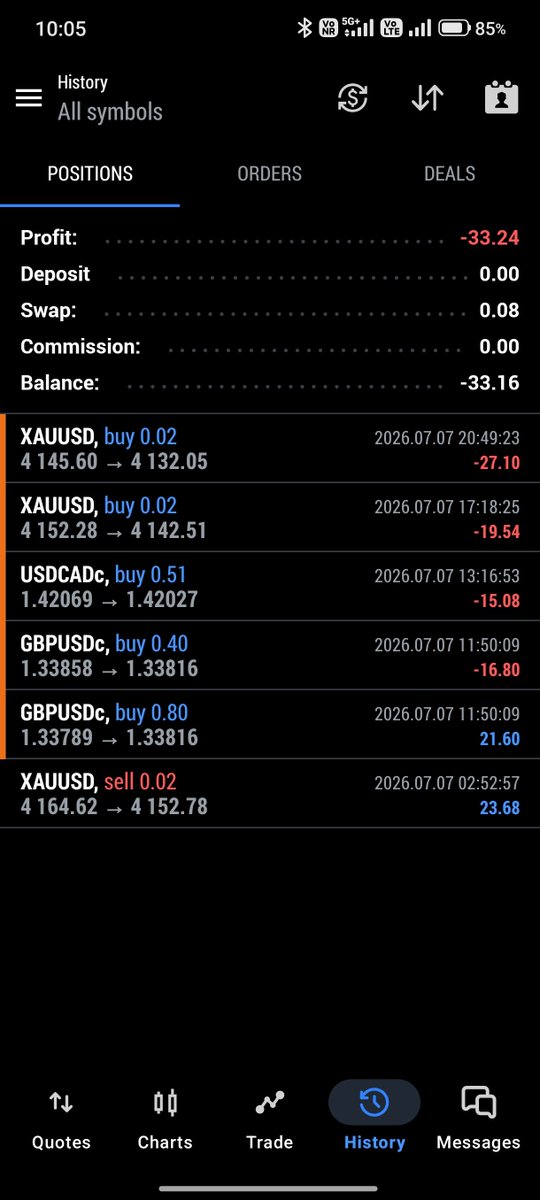The width and height of the screenshot is (540, 1200).
Task: Switch to the Orders tab
Action: (x=269, y=174)
